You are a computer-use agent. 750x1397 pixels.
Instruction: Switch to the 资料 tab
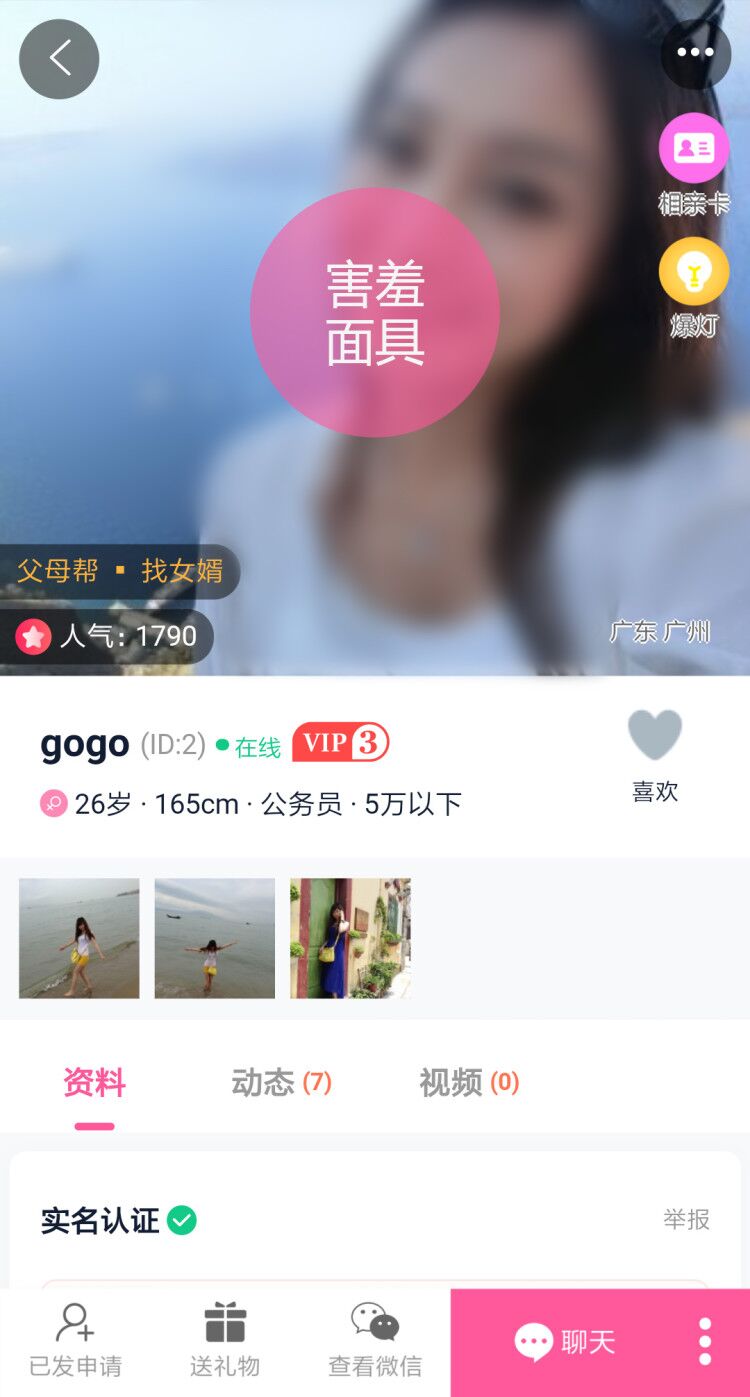(x=94, y=1082)
